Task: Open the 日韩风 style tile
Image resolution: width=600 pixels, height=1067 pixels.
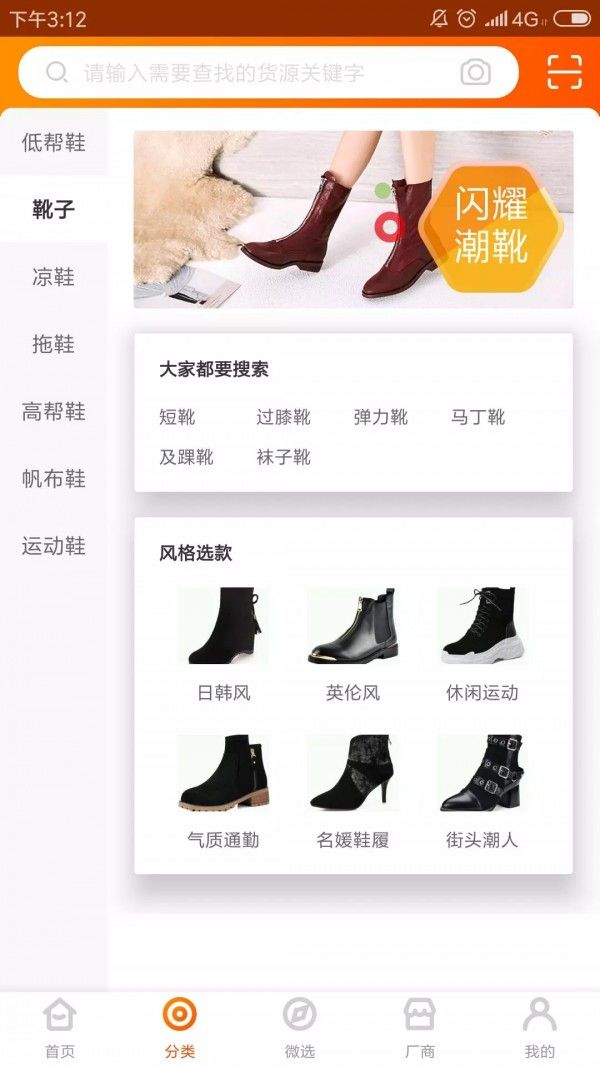Action: 223,643
